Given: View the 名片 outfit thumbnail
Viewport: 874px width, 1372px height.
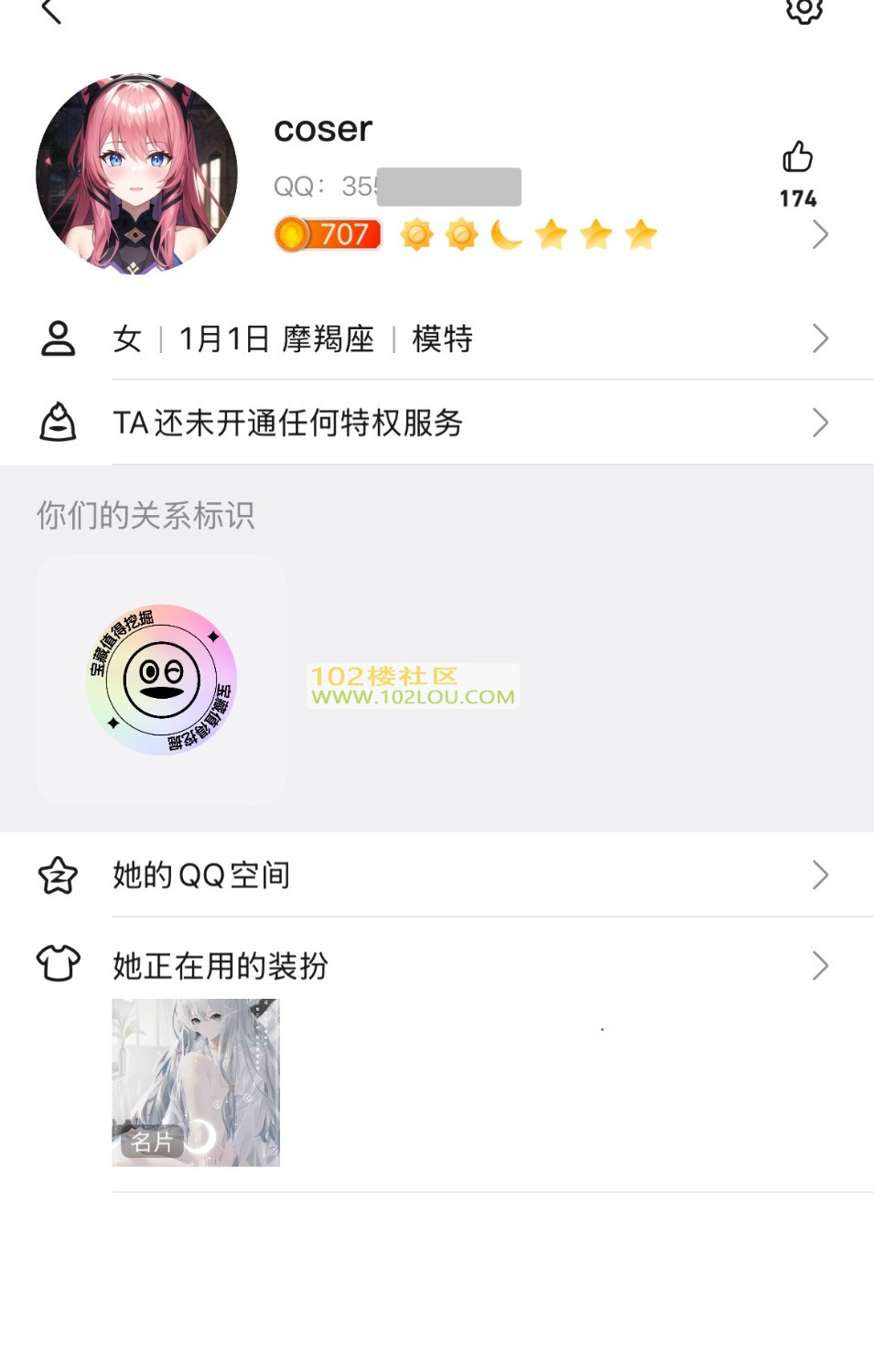Looking at the screenshot, I should (196, 1082).
